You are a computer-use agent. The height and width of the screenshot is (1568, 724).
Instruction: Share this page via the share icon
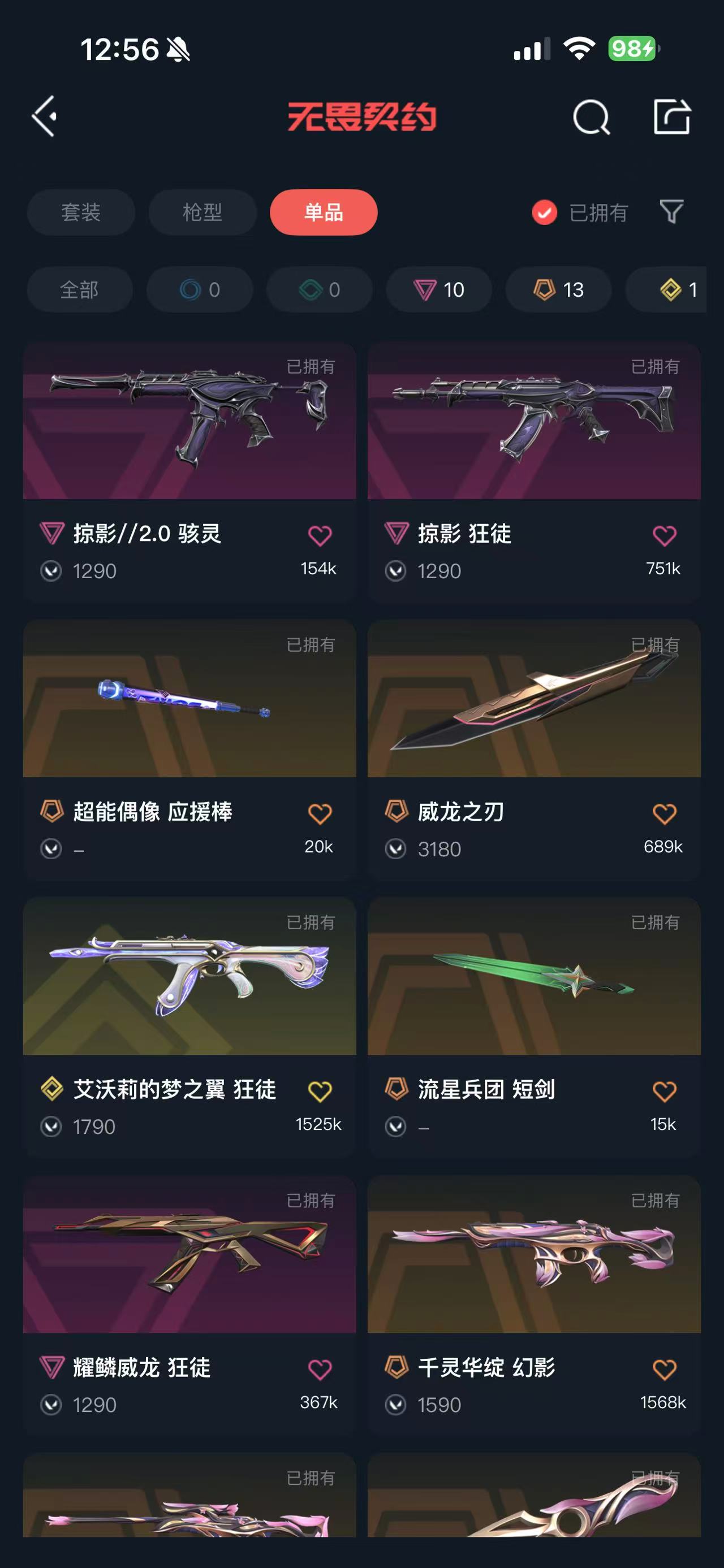pyautogui.click(x=671, y=116)
